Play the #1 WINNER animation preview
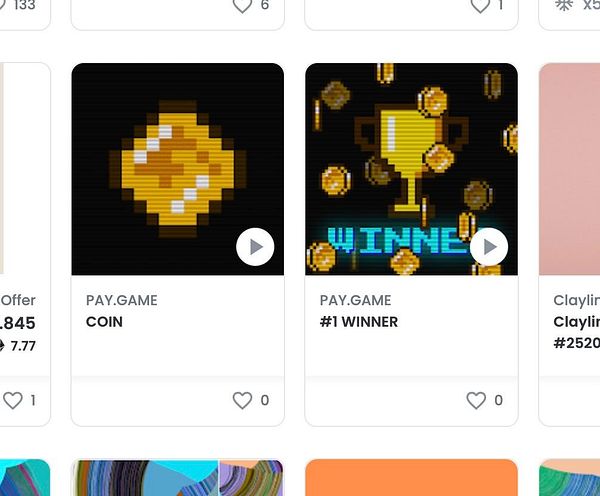600x496 pixels. [x=489, y=247]
